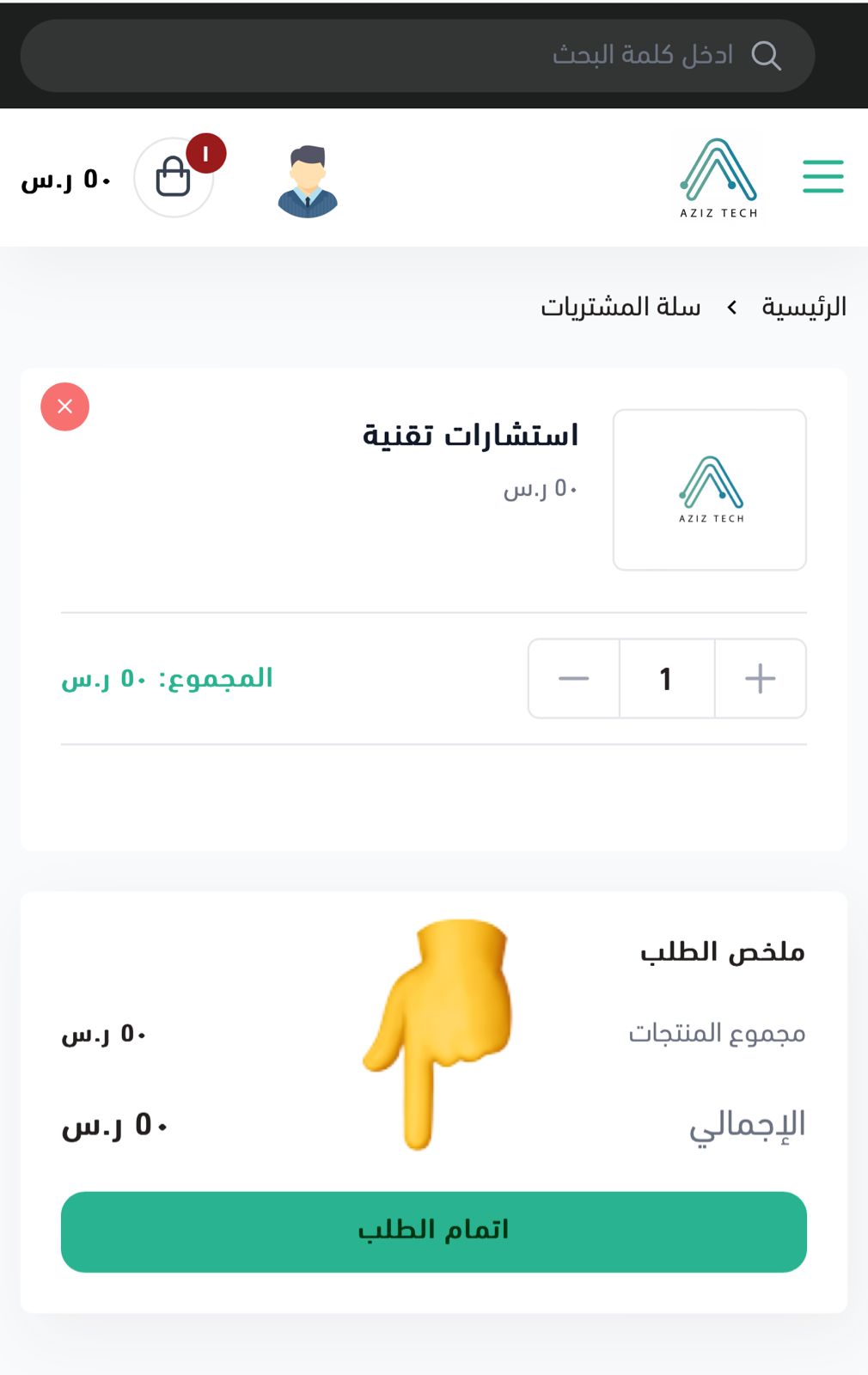Open the user profile avatar
The image size is (868, 1375).
tap(308, 180)
